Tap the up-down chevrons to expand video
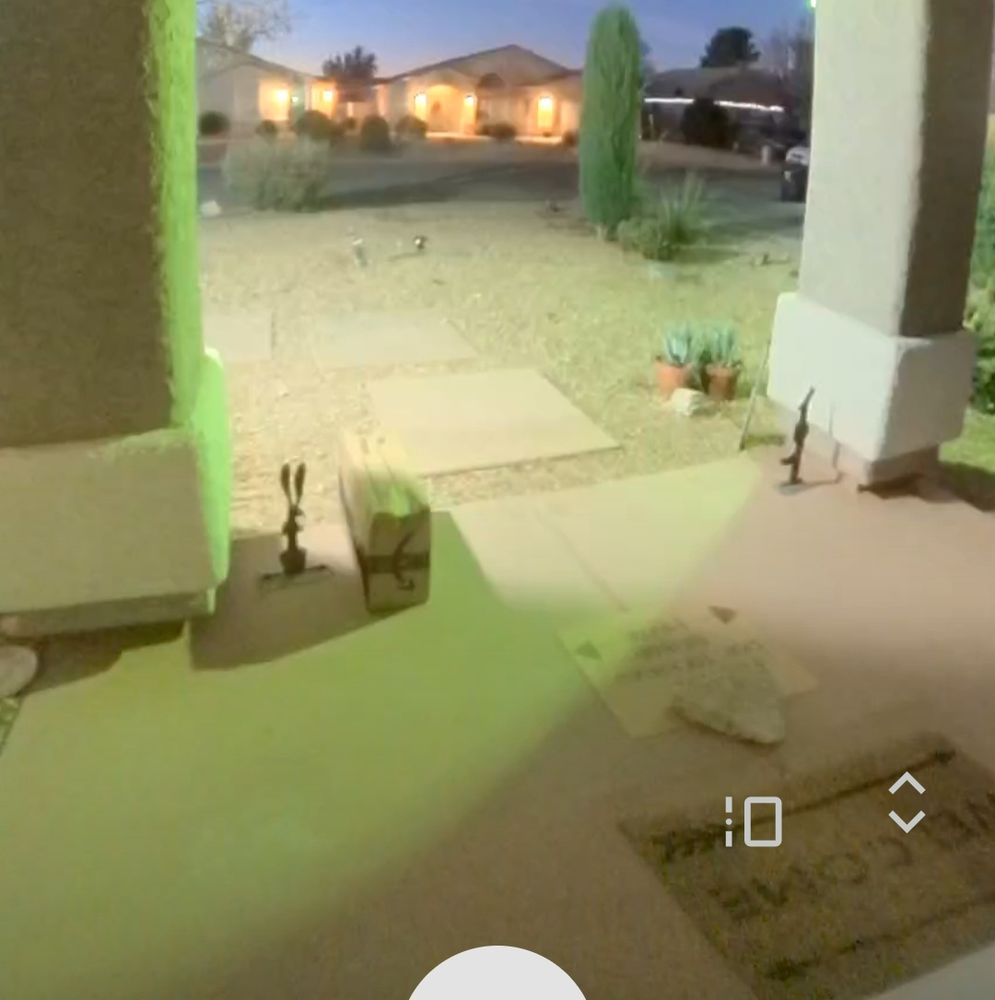995x1000 pixels. [x=906, y=802]
